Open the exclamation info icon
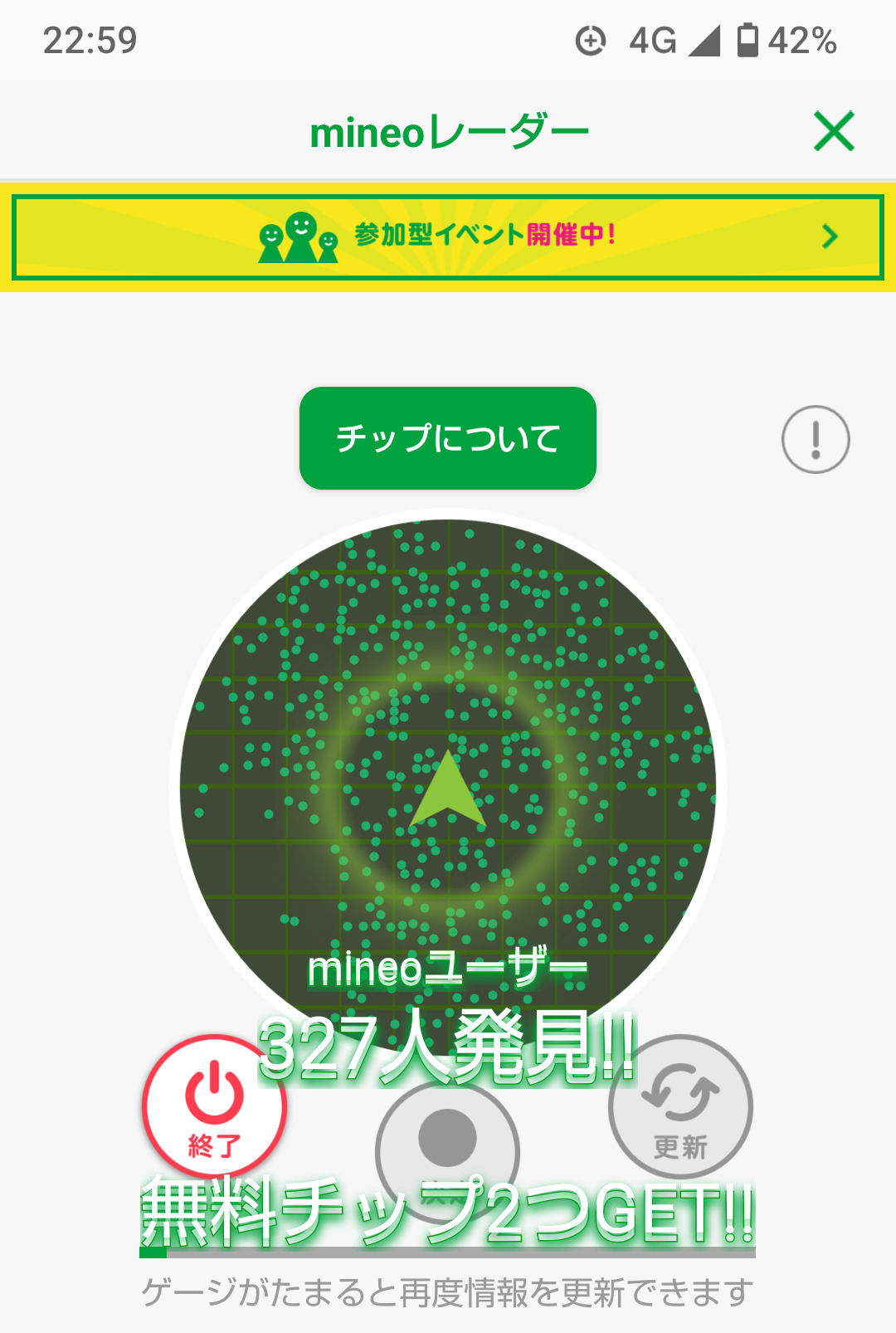 (816, 439)
